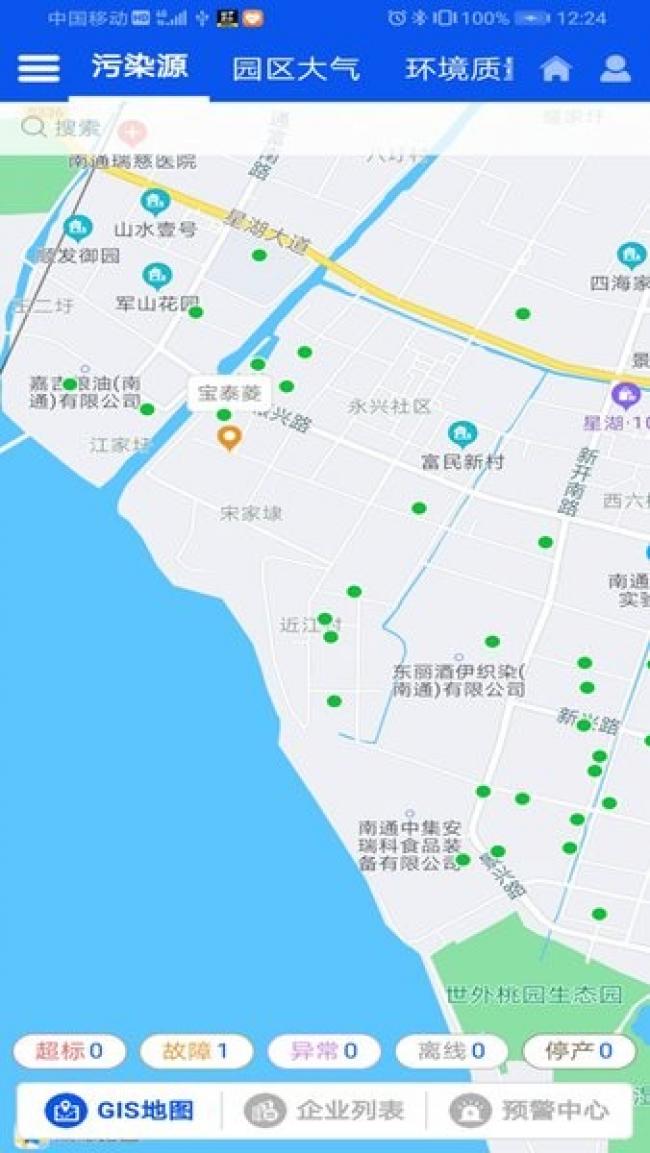Switch to the 园区大气 tab
Image resolution: width=650 pixels, height=1153 pixels.
coord(296,69)
